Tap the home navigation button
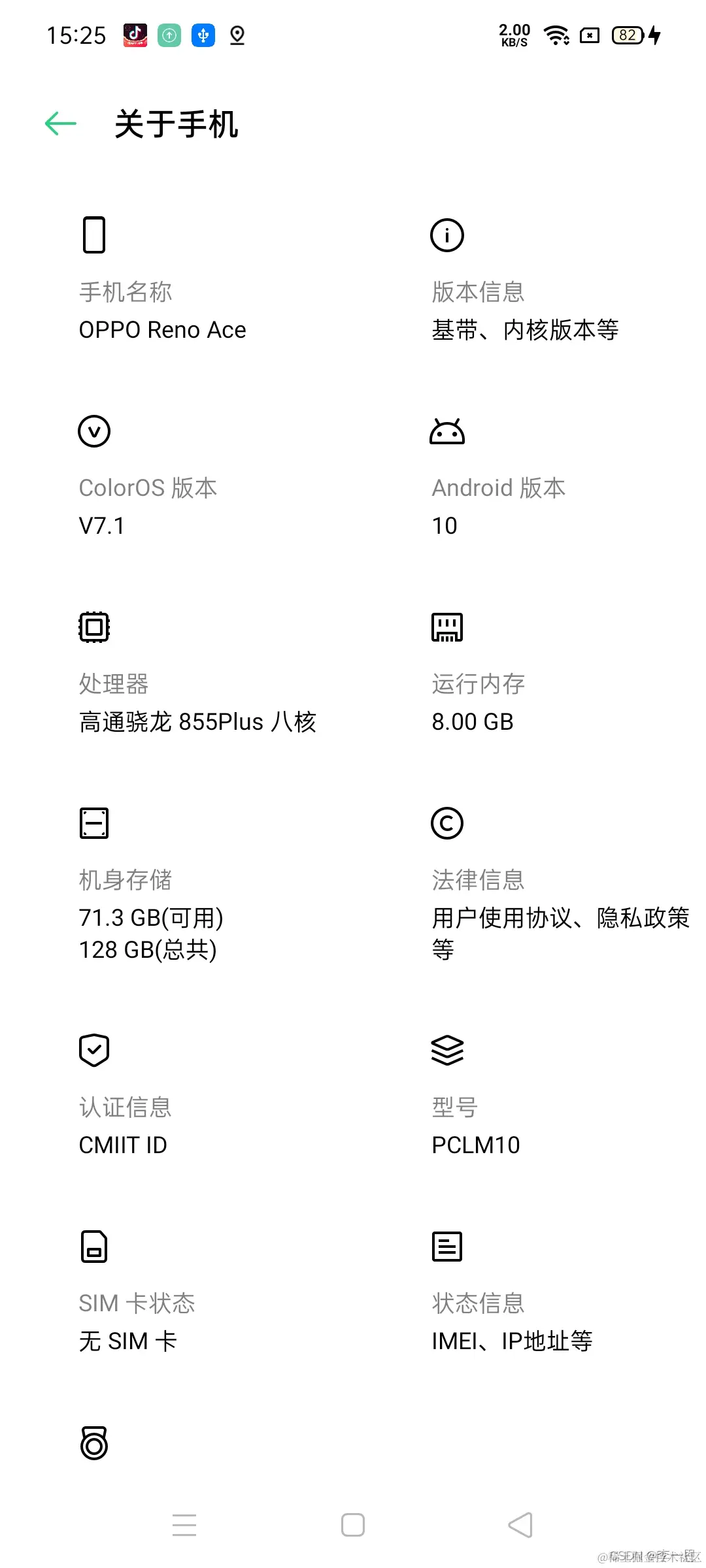This screenshot has height=1568, width=706. 352,1525
